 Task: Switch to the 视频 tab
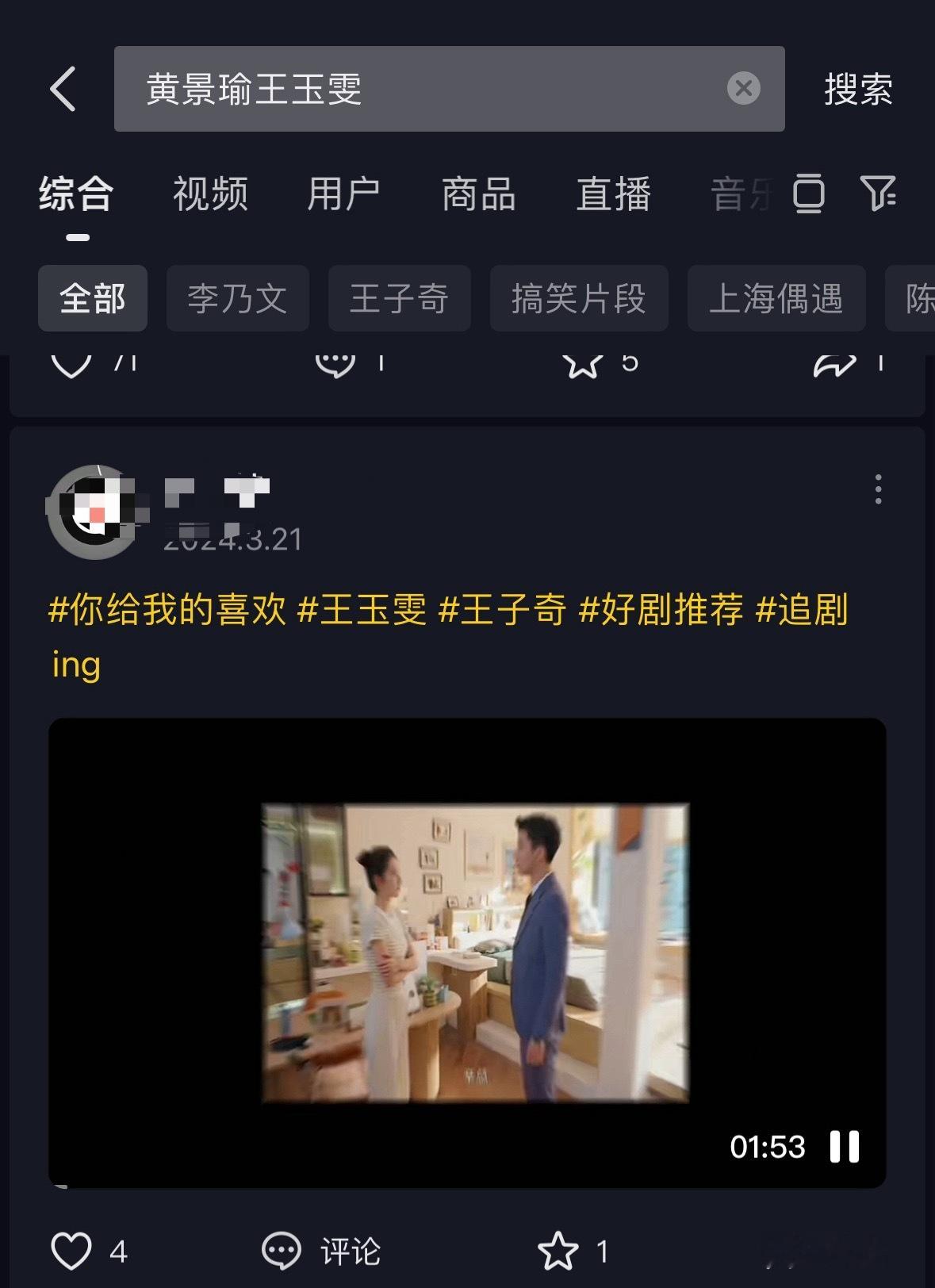(210, 194)
